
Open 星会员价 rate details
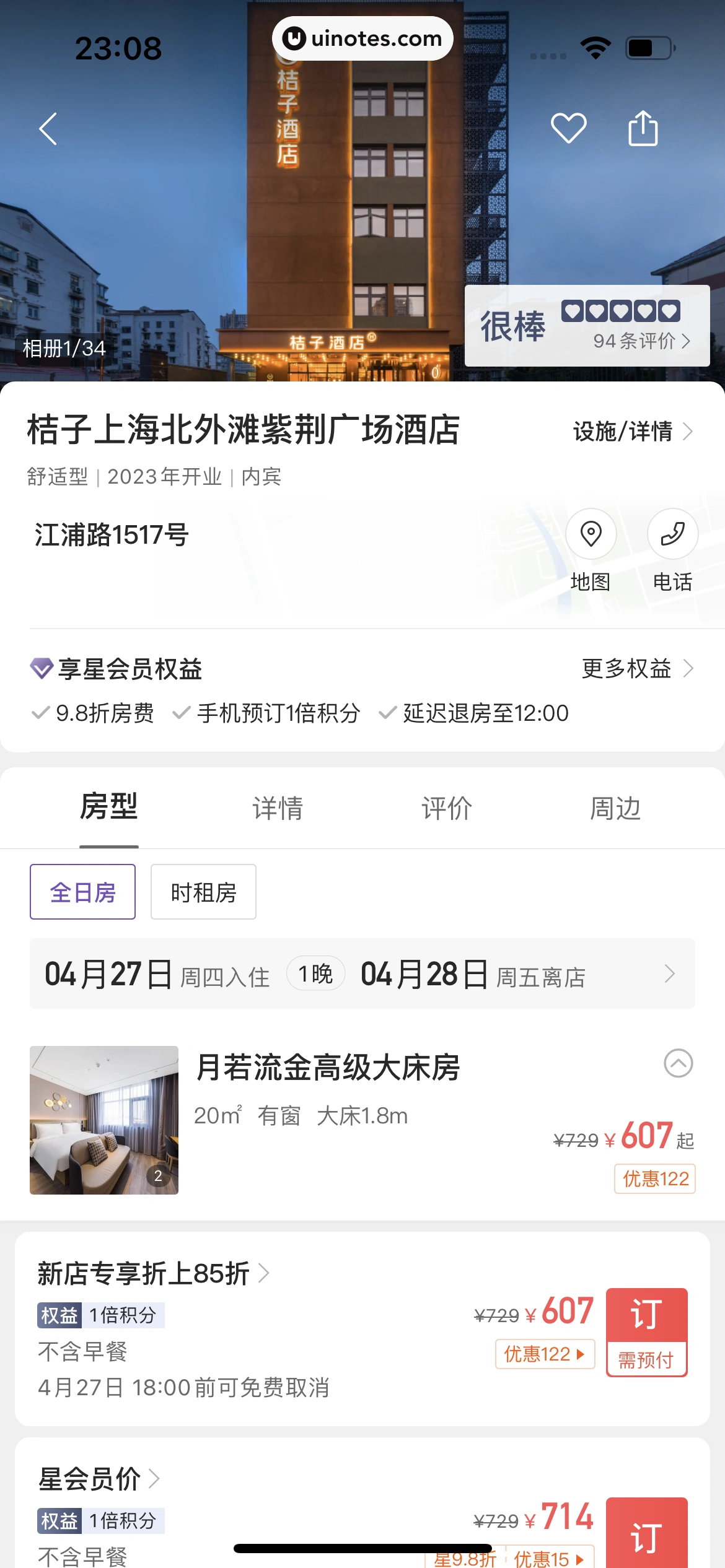coord(99,1479)
